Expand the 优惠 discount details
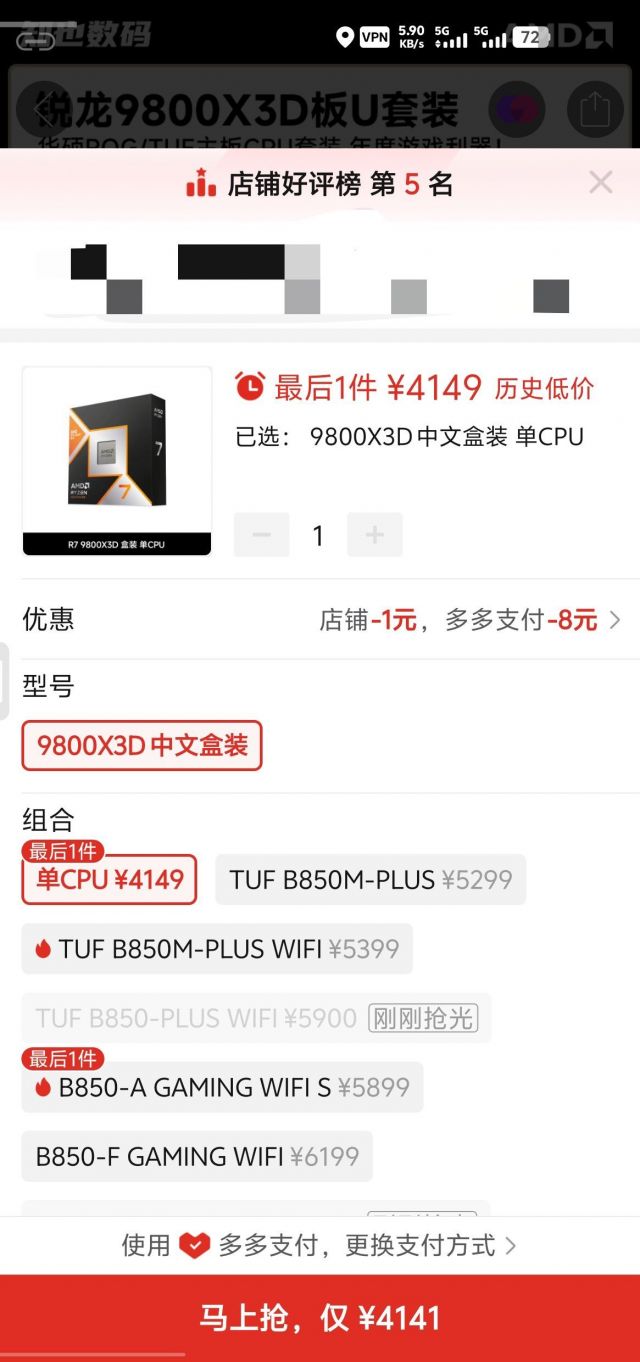 click(470, 620)
